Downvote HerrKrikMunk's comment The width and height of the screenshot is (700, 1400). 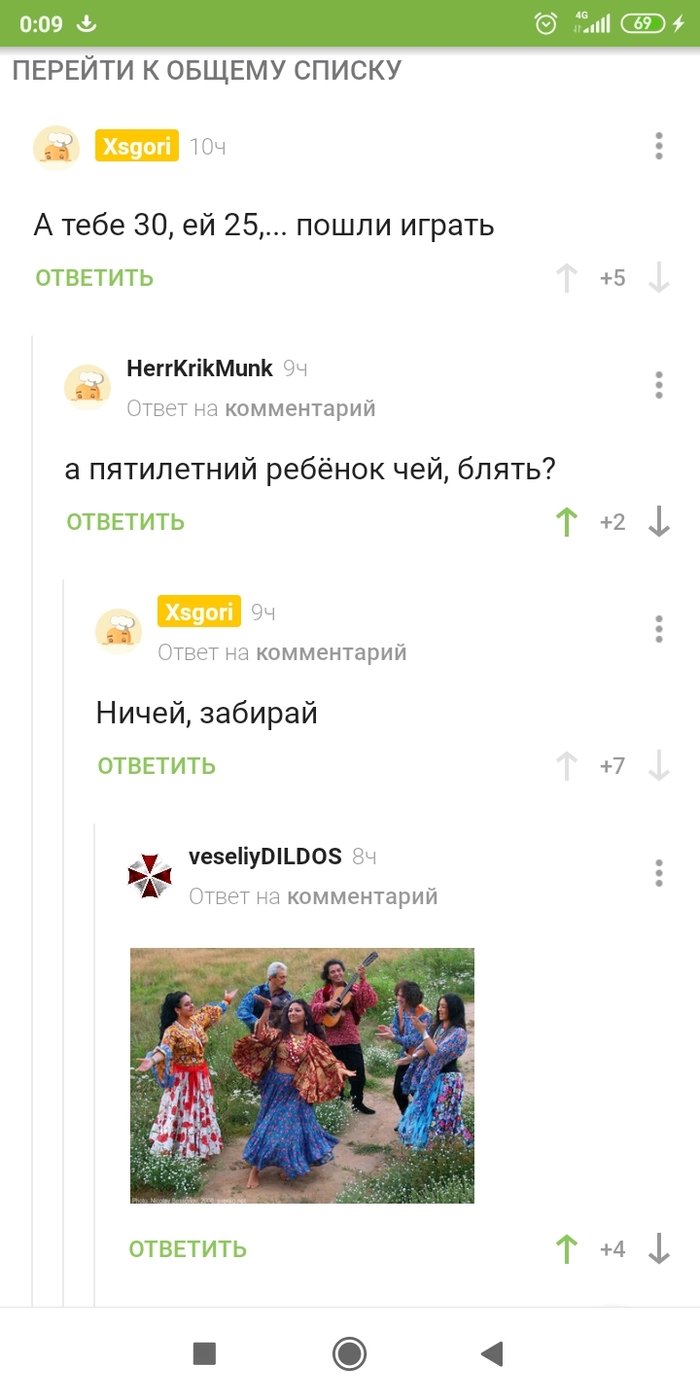tap(658, 522)
